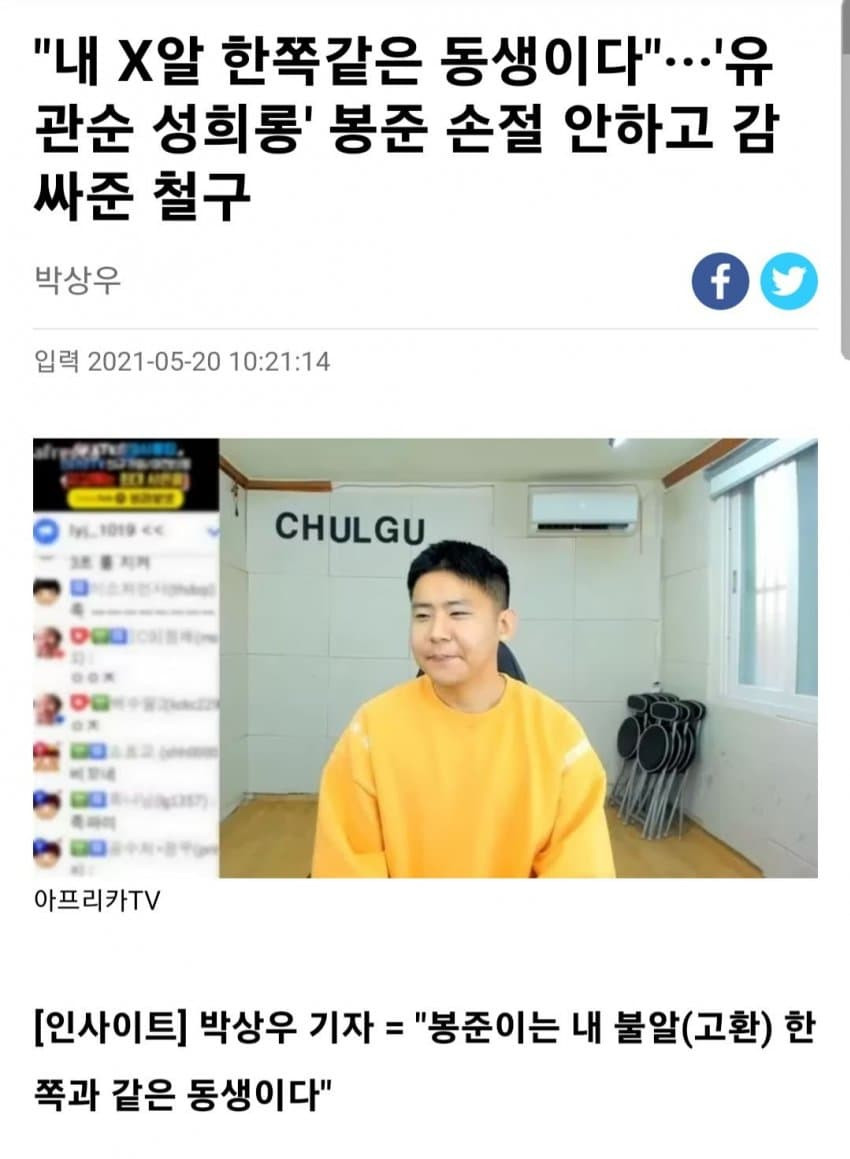
Task: Open the article's AfricaTV stream image
Action: tap(425, 658)
